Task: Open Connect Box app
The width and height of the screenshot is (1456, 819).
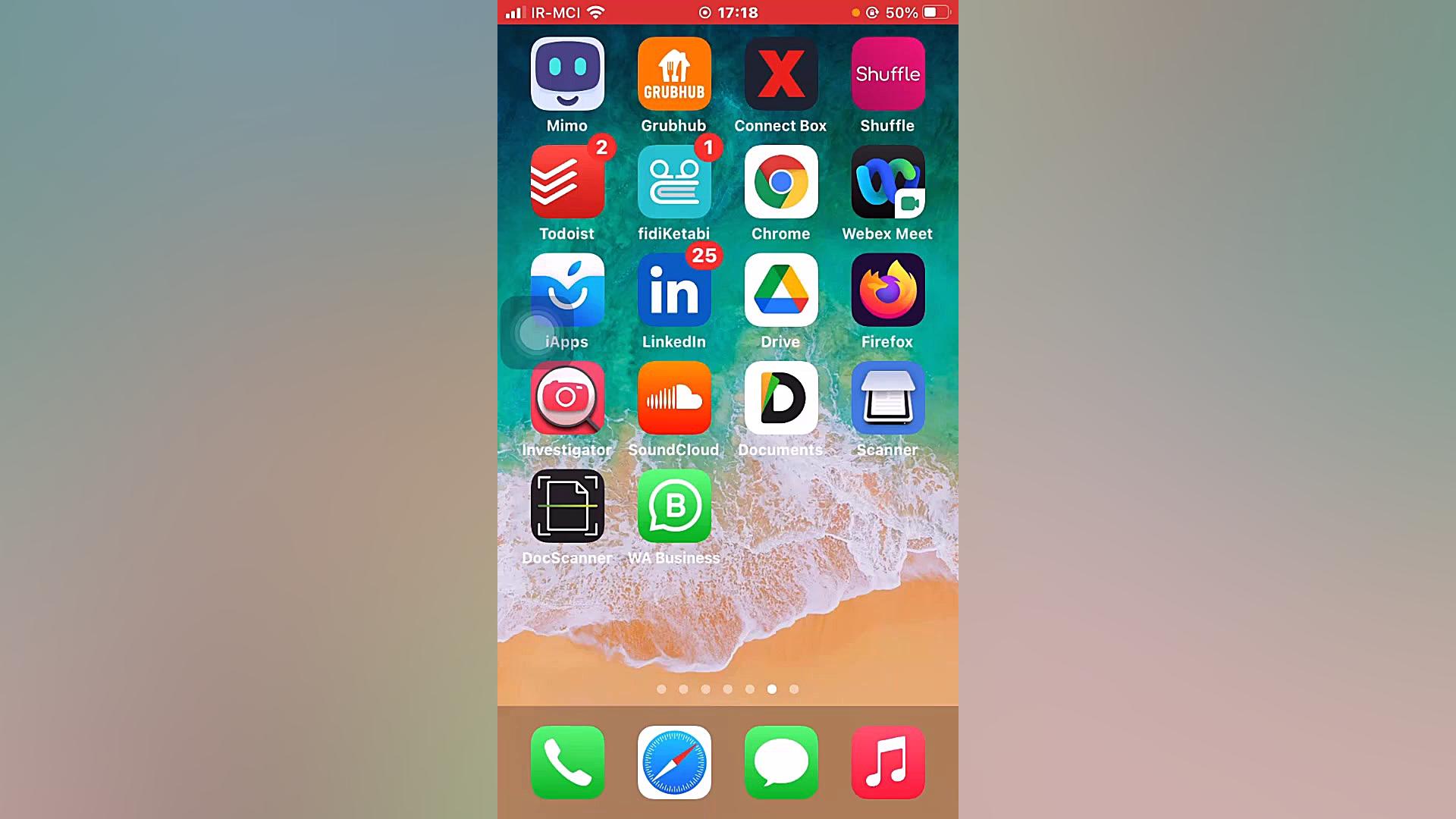Action: 781,74
